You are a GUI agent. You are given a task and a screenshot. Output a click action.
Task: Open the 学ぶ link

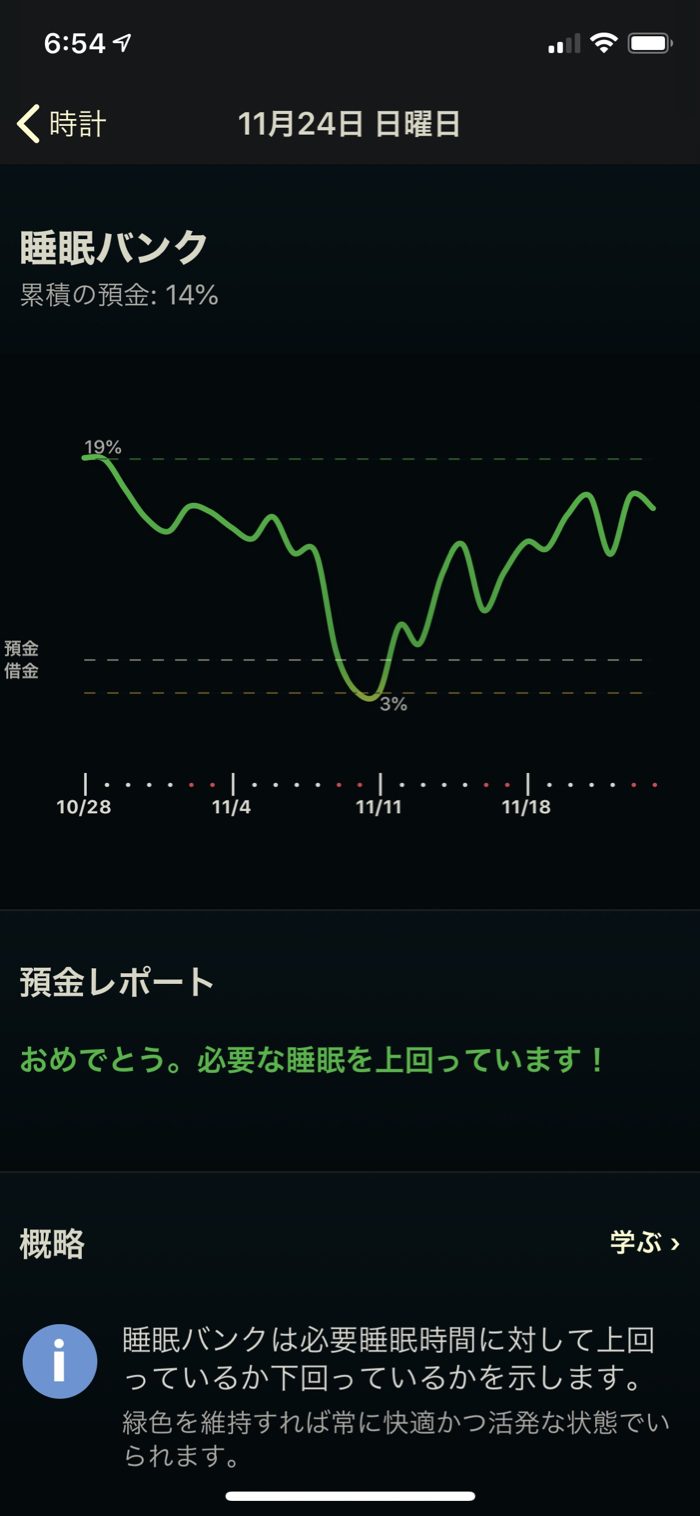(x=645, y=1243)
